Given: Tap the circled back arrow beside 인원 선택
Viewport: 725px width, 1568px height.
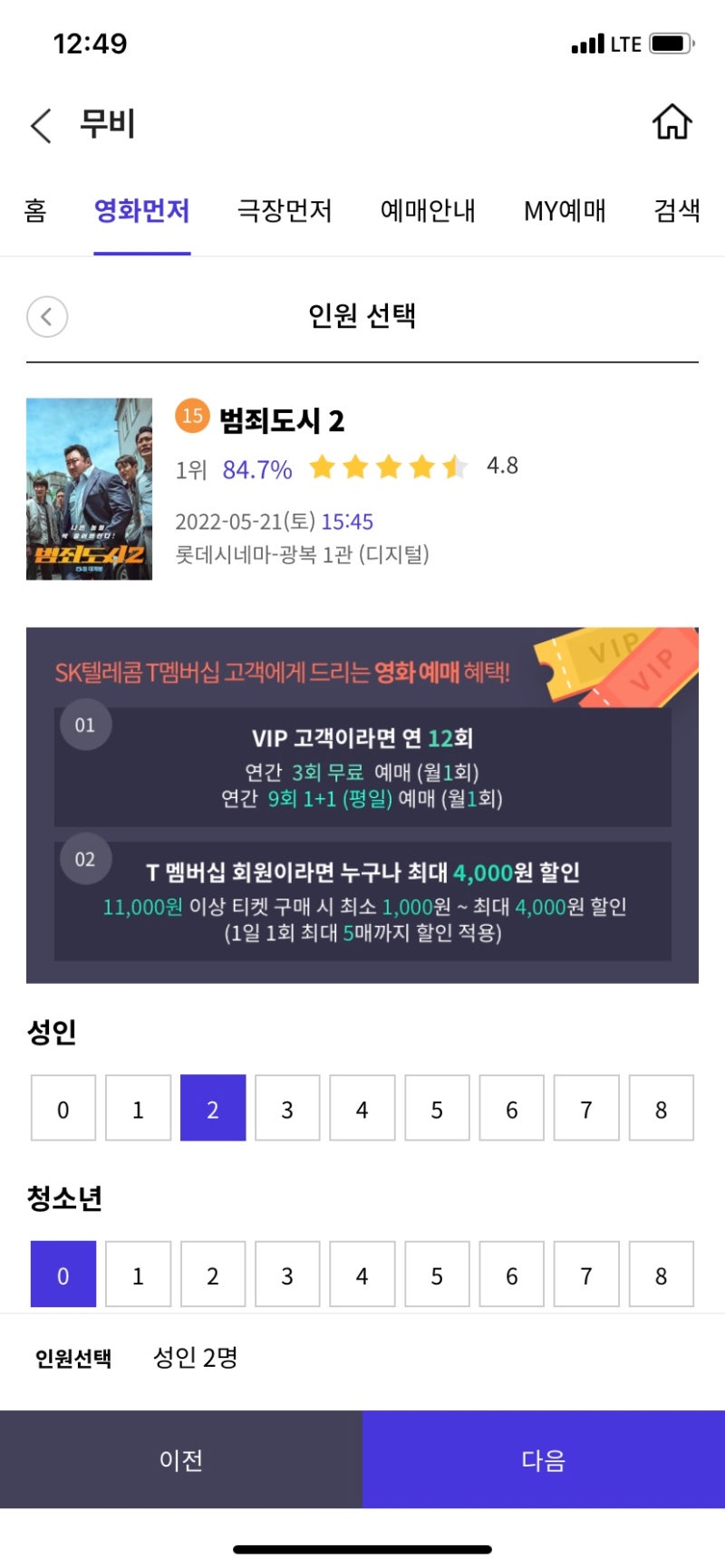Looking at the screenshot, I should (x=47, y=317).
